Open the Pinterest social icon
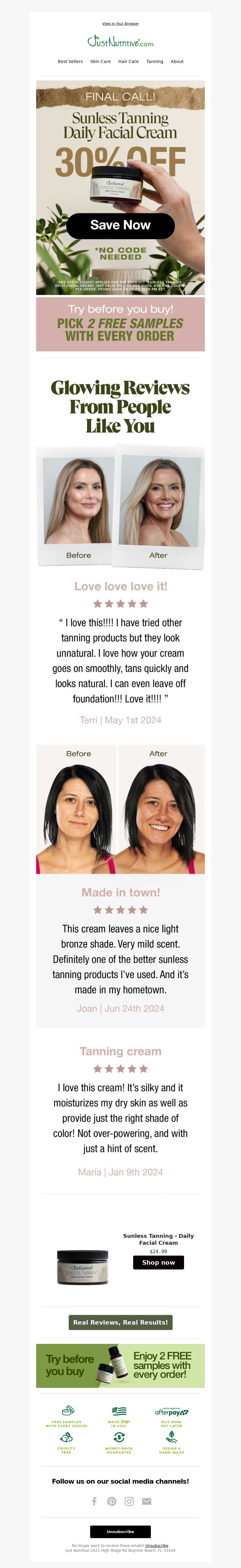Viewport: 241px width, 1568px height. (x=111, y=1502)
